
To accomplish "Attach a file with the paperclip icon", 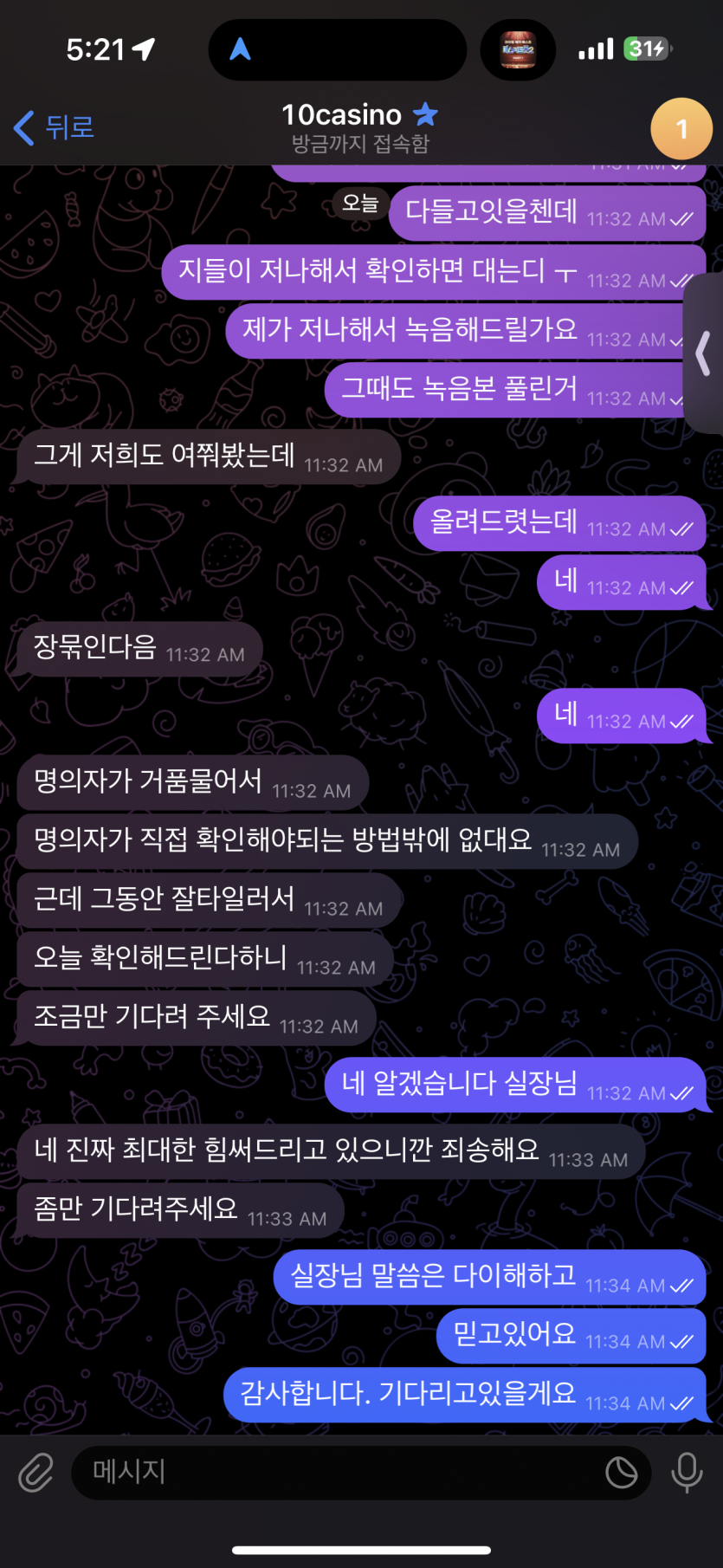I will 36,1472.
